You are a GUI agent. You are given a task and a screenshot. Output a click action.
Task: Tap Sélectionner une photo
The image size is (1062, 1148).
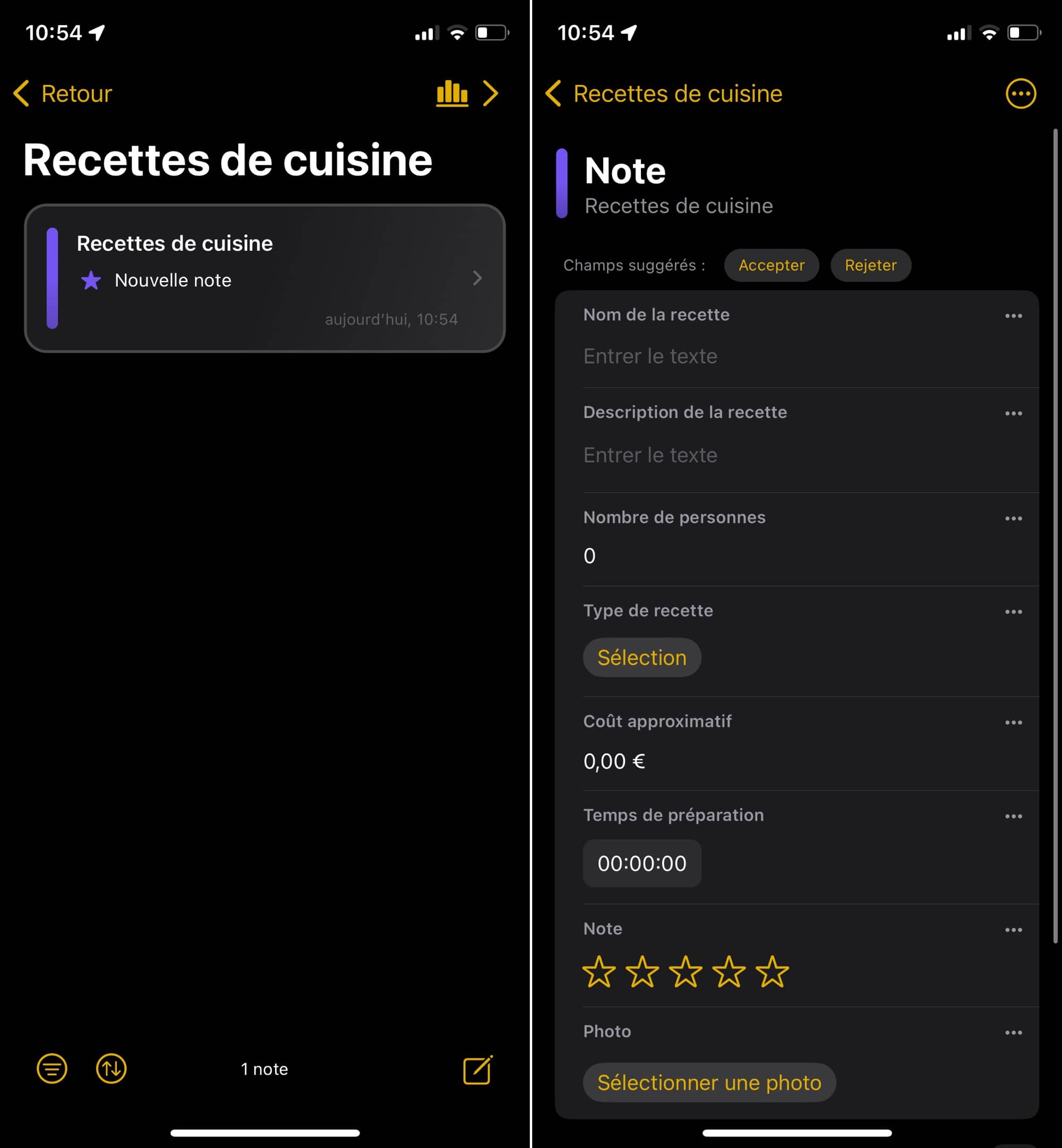pos(709,1083)
